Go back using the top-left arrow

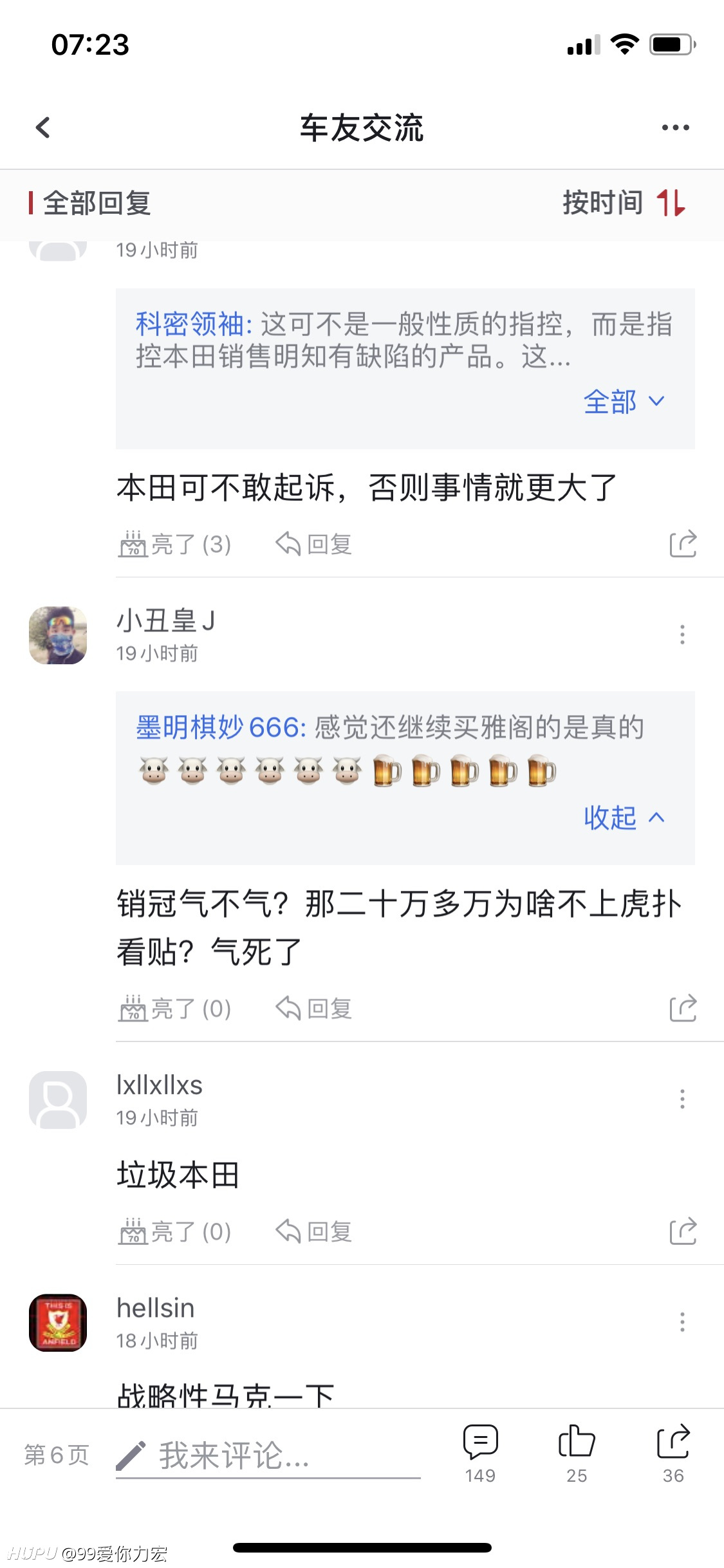[x=43, y=127]
